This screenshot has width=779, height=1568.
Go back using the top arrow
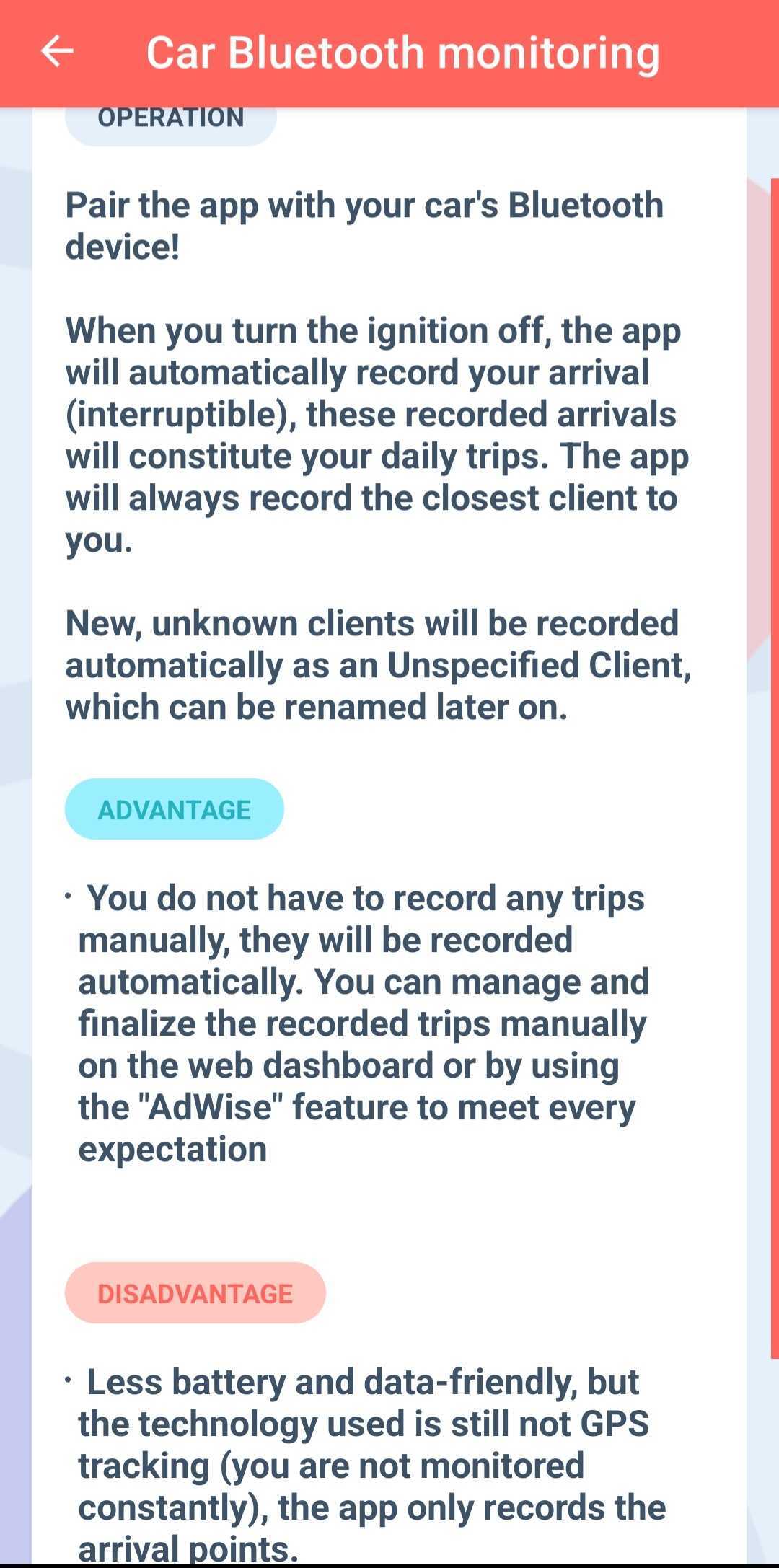click(x=57, y=52)
